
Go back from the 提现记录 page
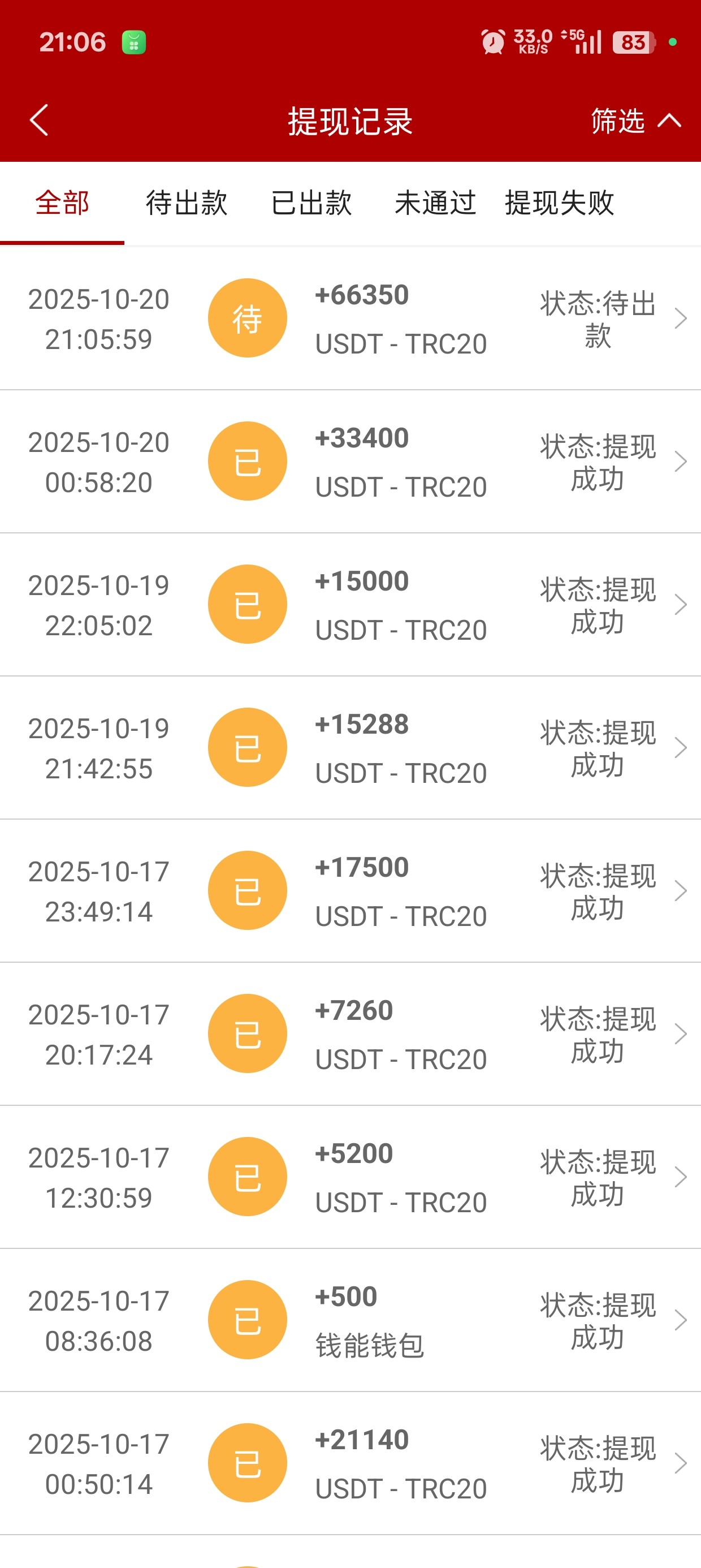[x=39, y=120]
